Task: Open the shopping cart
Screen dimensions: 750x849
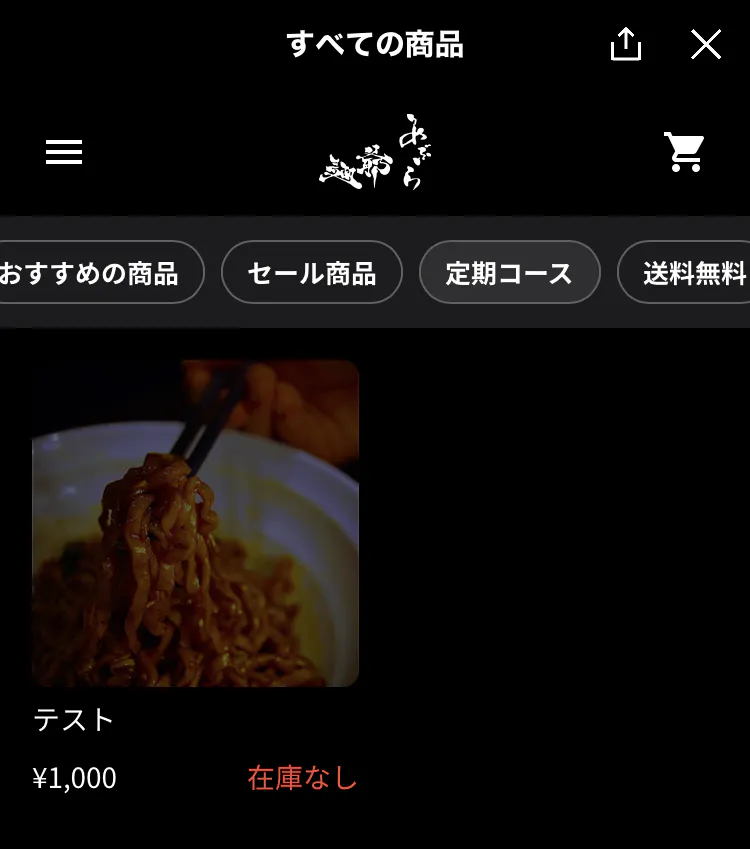Action: click(x=685, y=152)
